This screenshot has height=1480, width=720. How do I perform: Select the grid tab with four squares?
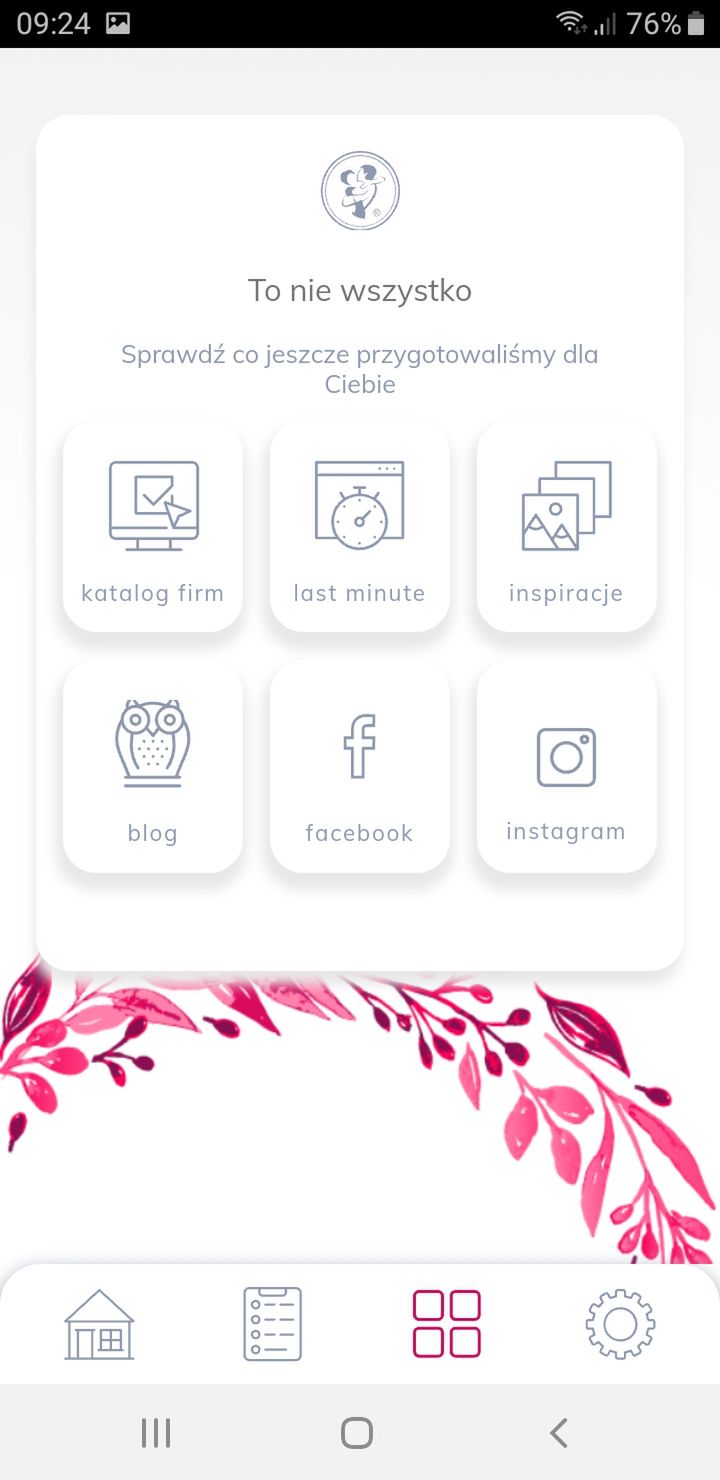(x=447, y=1324)
